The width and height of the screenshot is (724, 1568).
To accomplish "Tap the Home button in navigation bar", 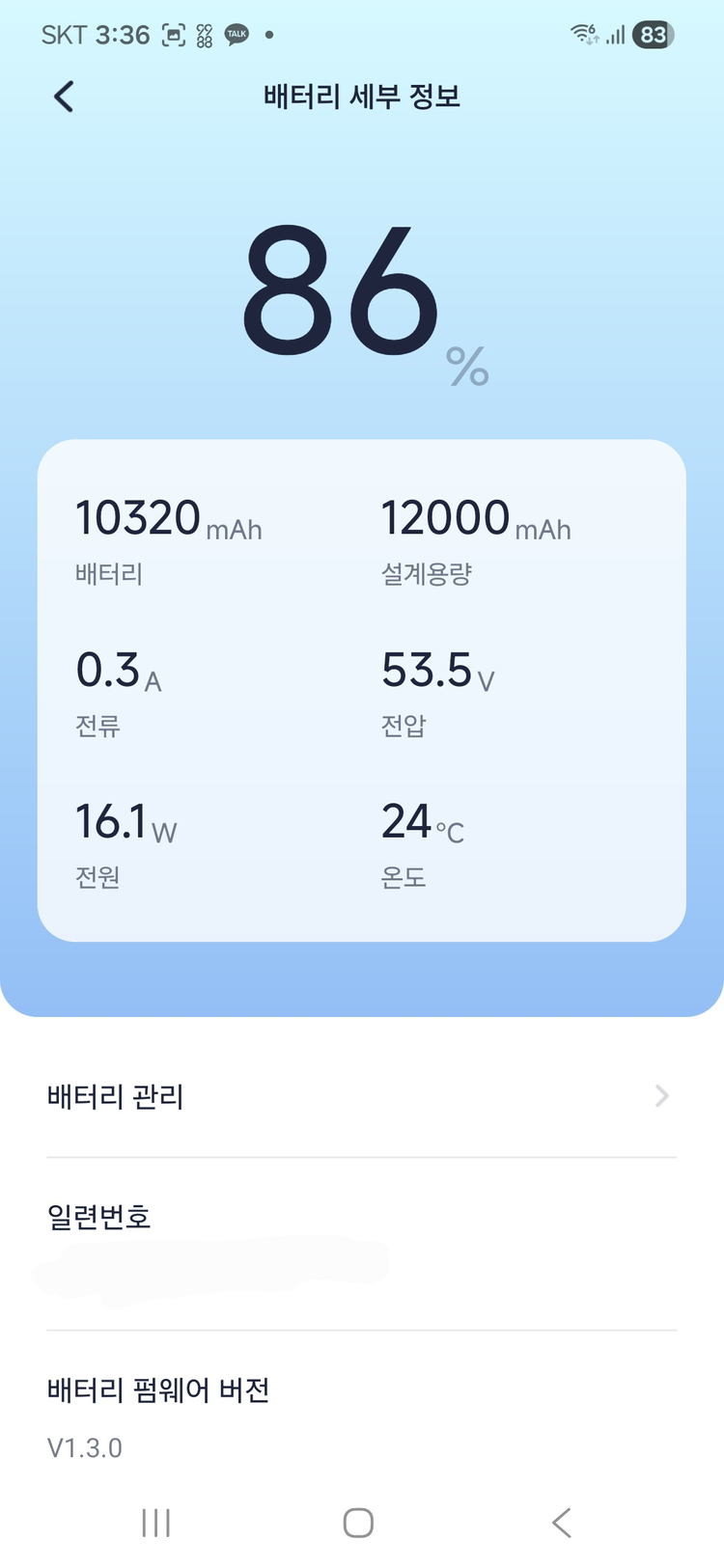I will pyautogui.click(x=357, y=1523).
